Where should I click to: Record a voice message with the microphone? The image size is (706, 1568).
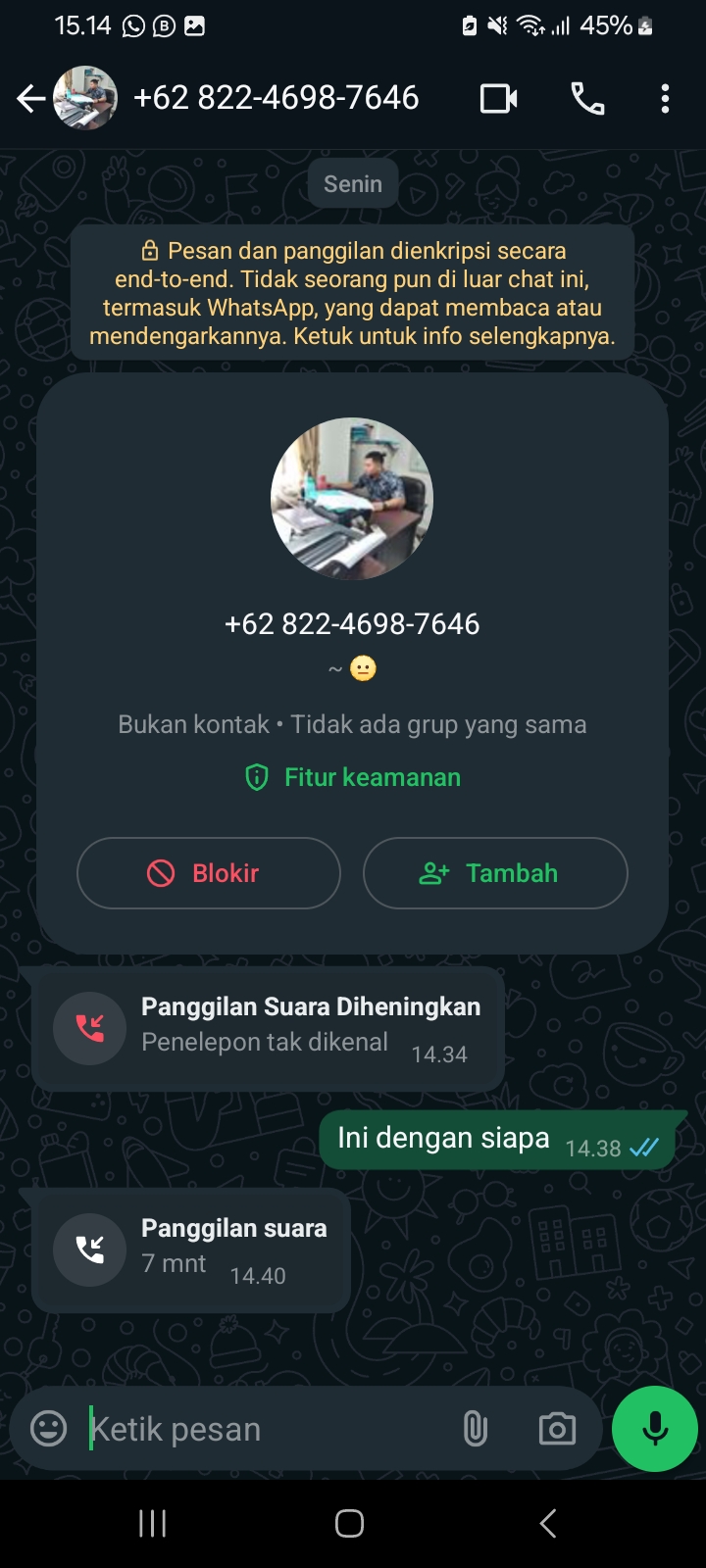click(x=654, y=1428)
